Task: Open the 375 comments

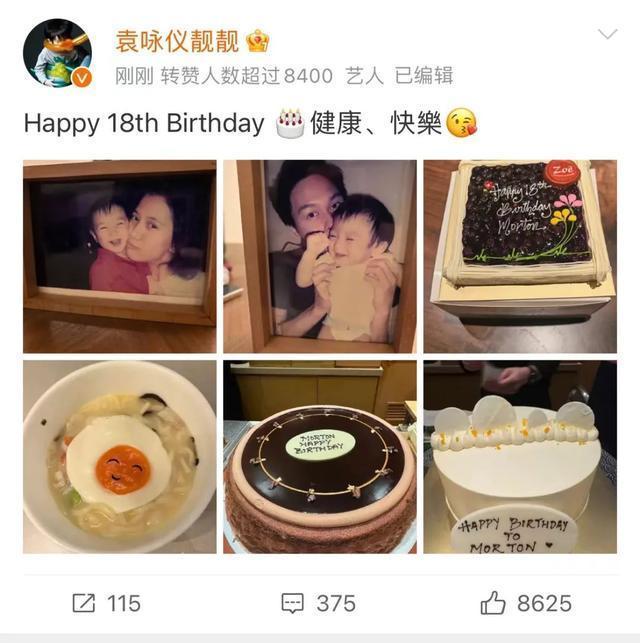Action: tap(318, 603)
